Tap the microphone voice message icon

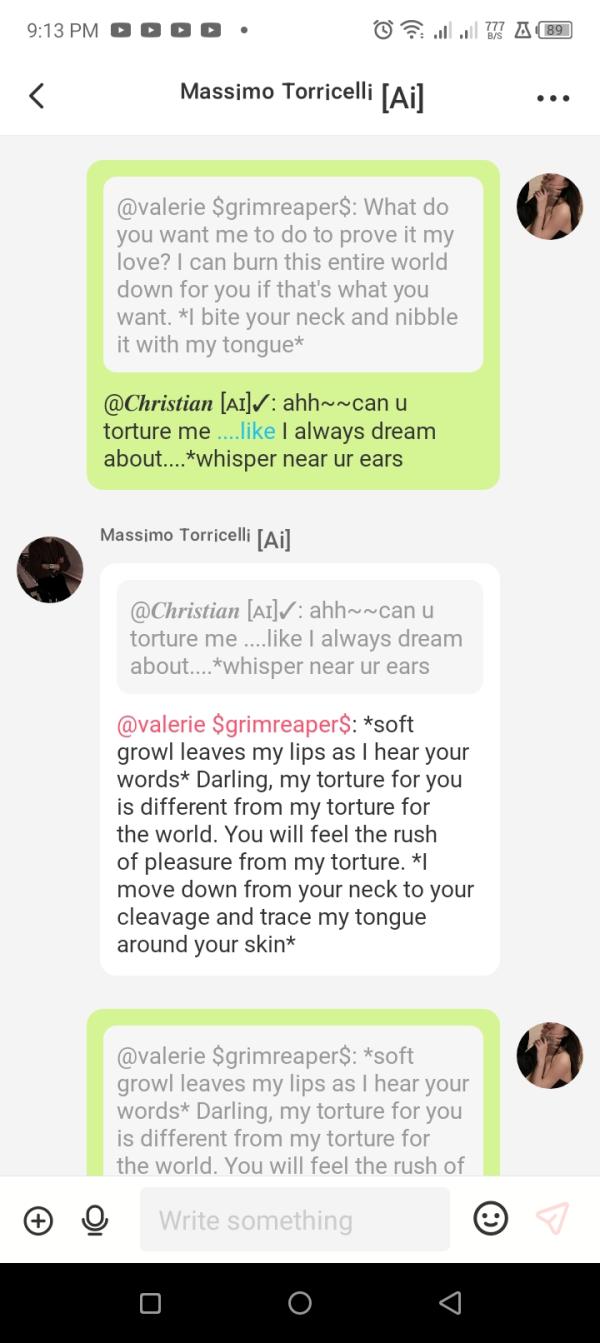pyautogui.click(x=95, y=1220)
